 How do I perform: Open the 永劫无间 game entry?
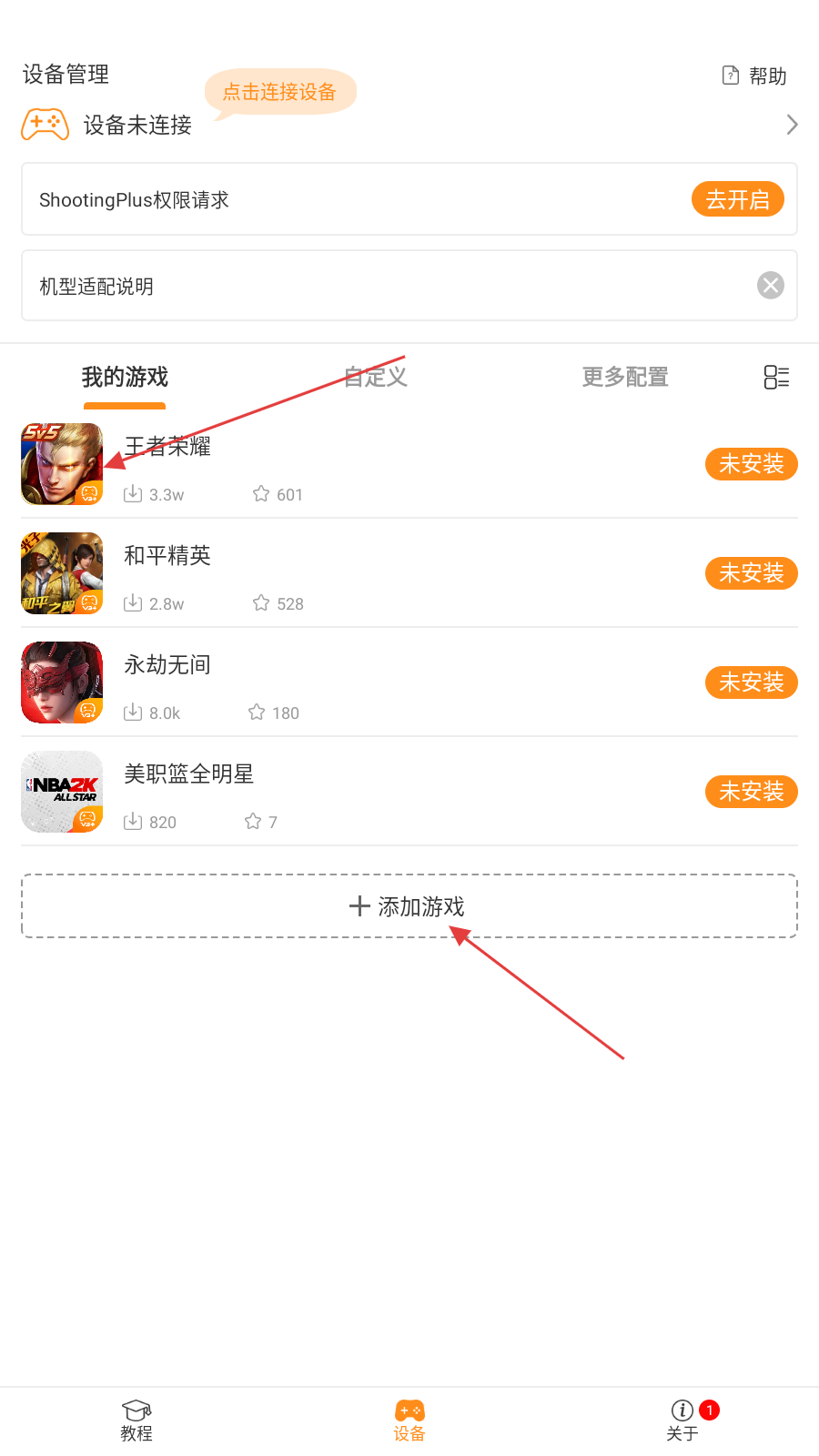coord(167,665)
